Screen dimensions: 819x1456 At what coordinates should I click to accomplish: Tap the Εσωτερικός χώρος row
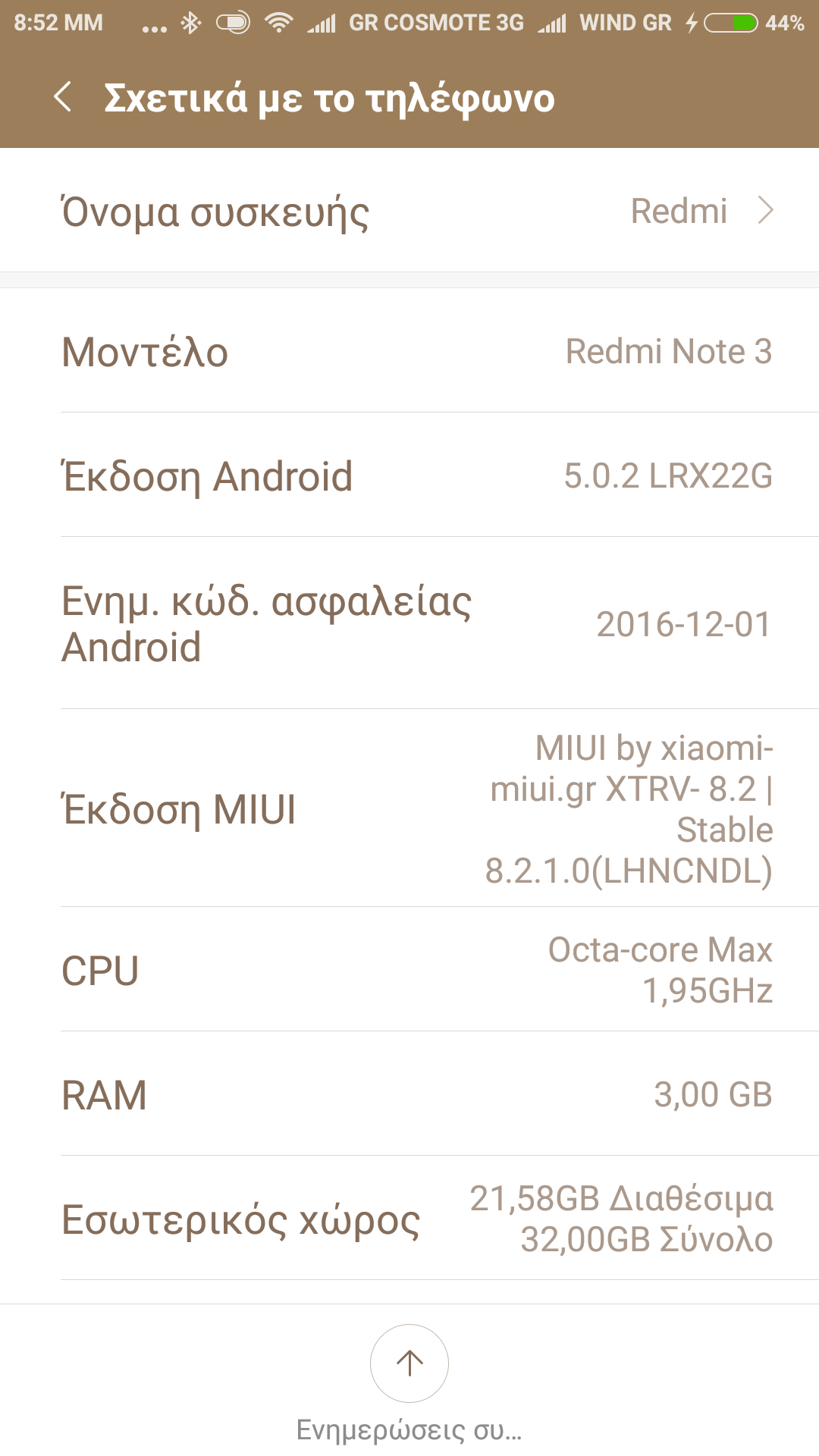409,1219
